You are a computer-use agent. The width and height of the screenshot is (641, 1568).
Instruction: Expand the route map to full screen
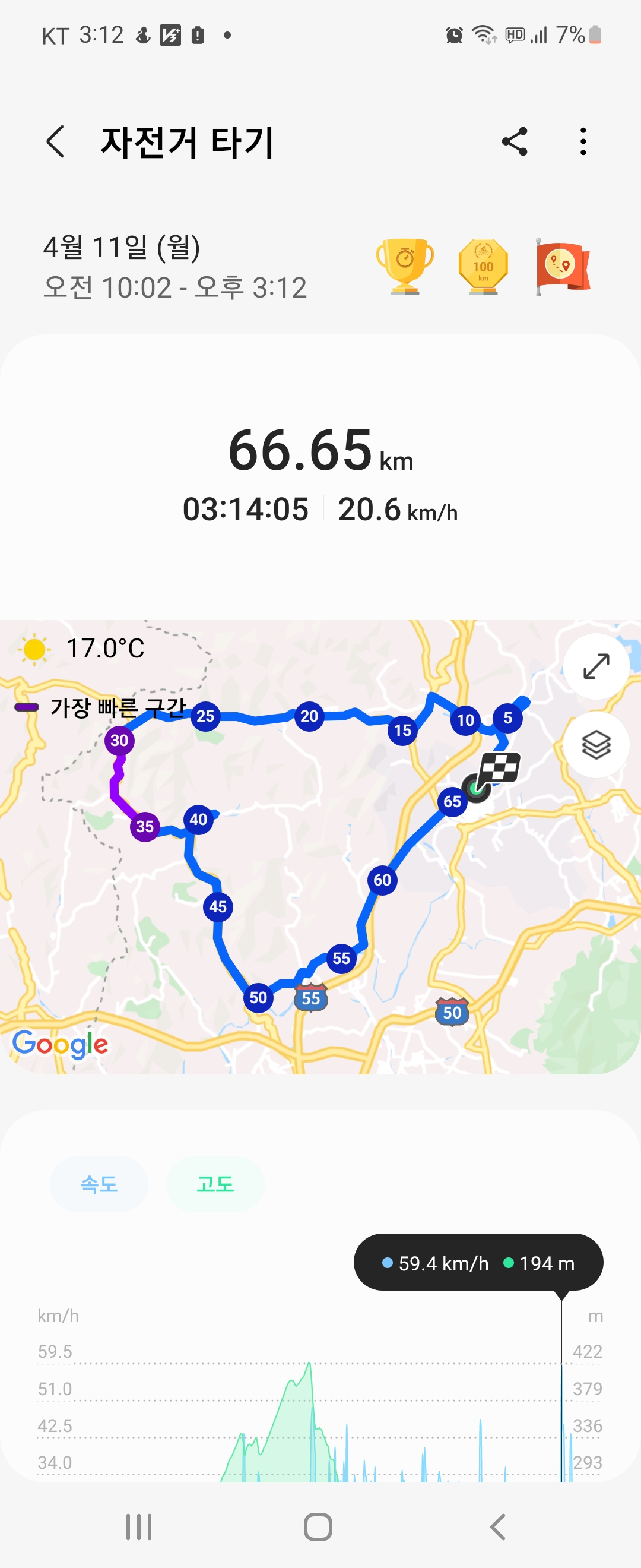click(596, 666)
